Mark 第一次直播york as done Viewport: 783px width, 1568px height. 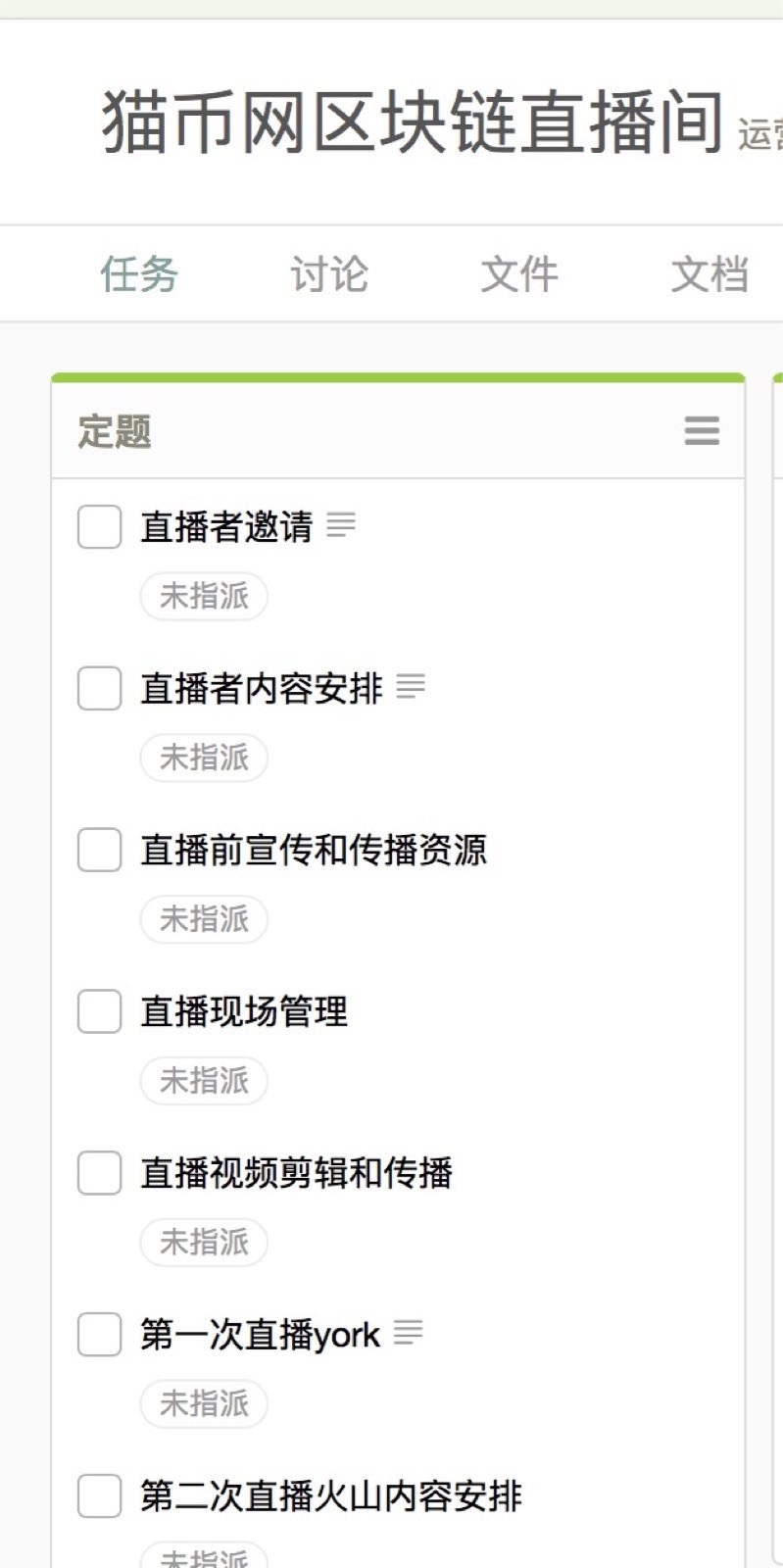point(97,1335)
